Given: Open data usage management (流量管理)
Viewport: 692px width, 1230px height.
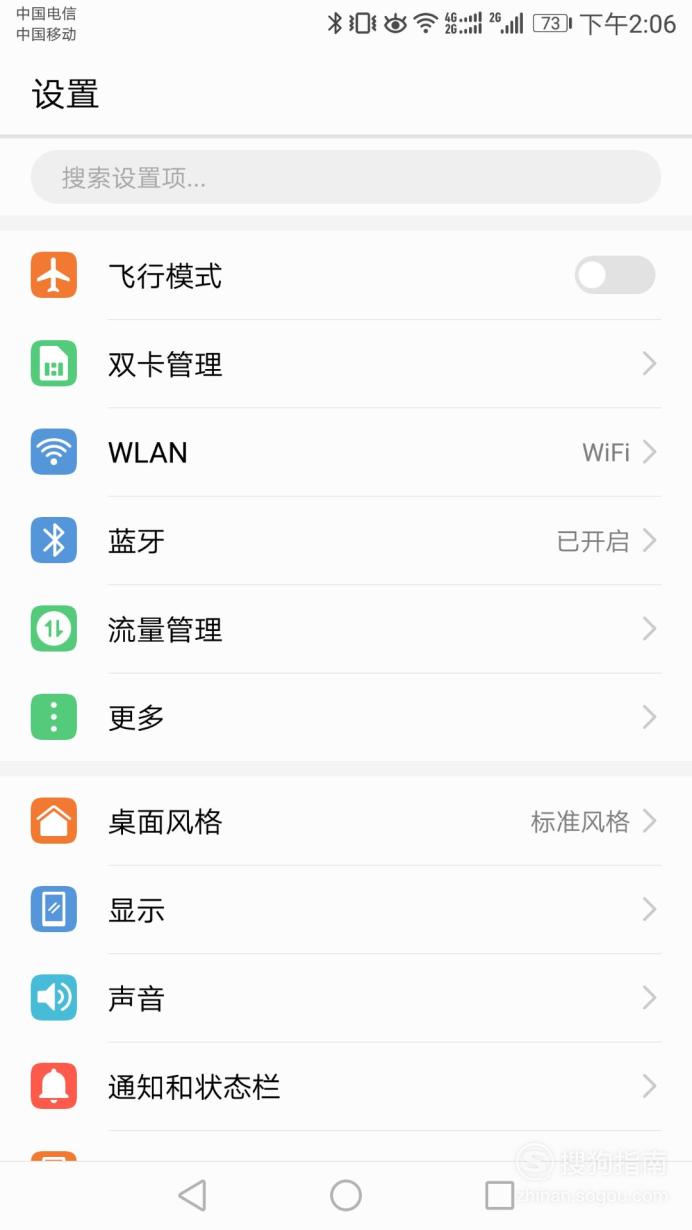Looking at the screenshot, I should (x=346, y=629).
